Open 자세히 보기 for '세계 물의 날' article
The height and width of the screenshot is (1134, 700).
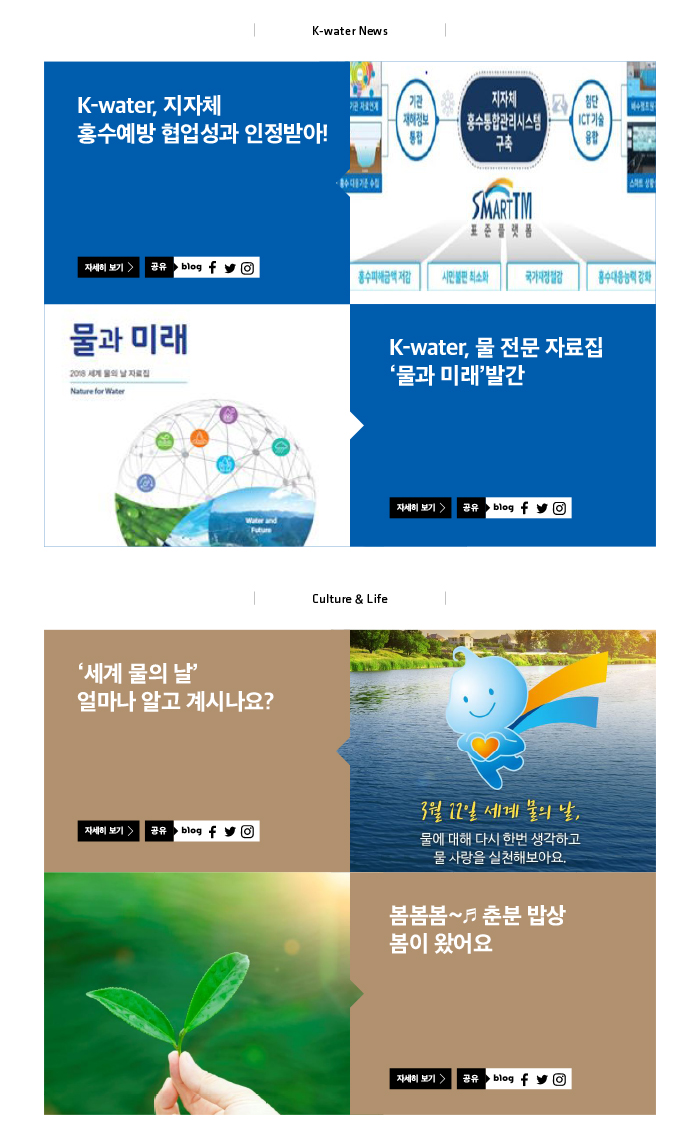(108, 831)
